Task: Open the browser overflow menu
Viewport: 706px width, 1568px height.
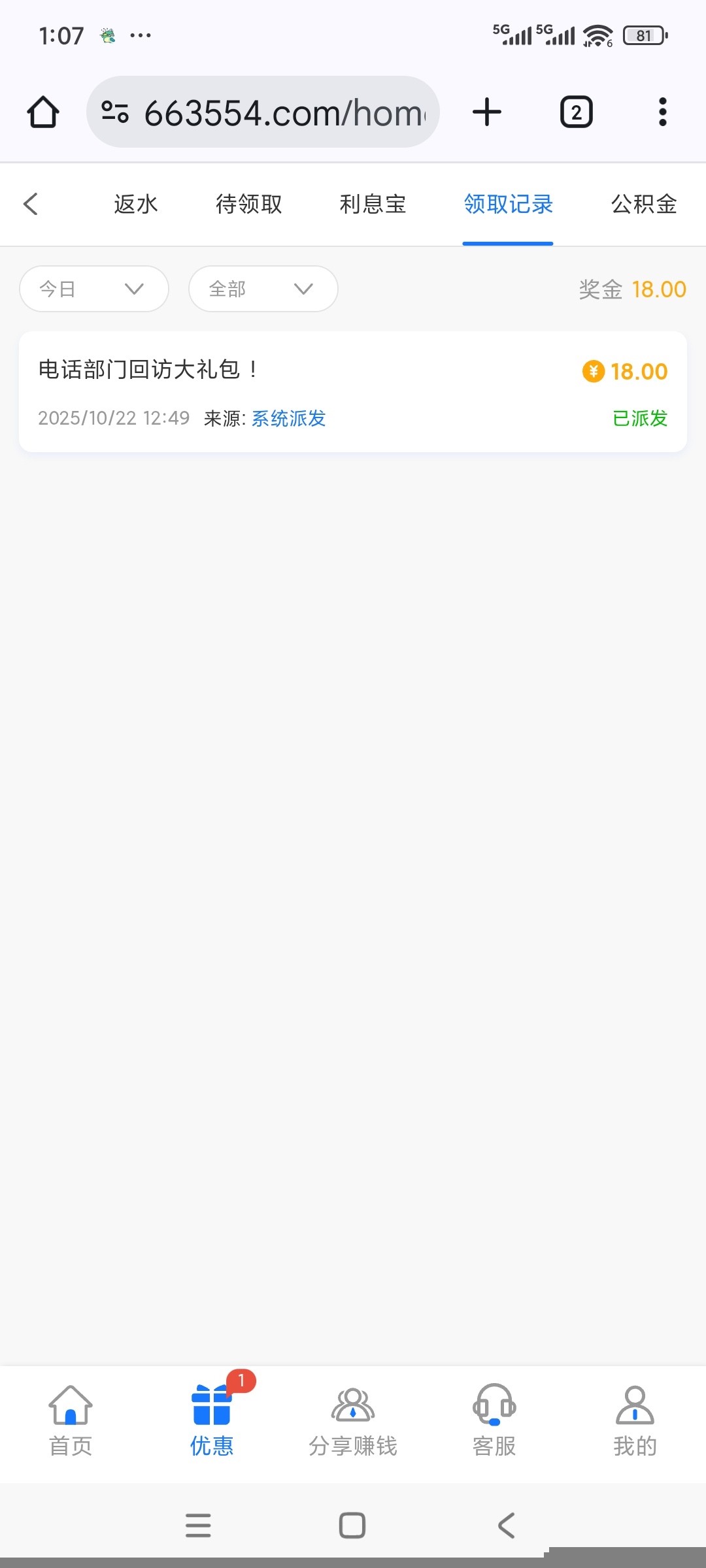Action: [662, 112]
